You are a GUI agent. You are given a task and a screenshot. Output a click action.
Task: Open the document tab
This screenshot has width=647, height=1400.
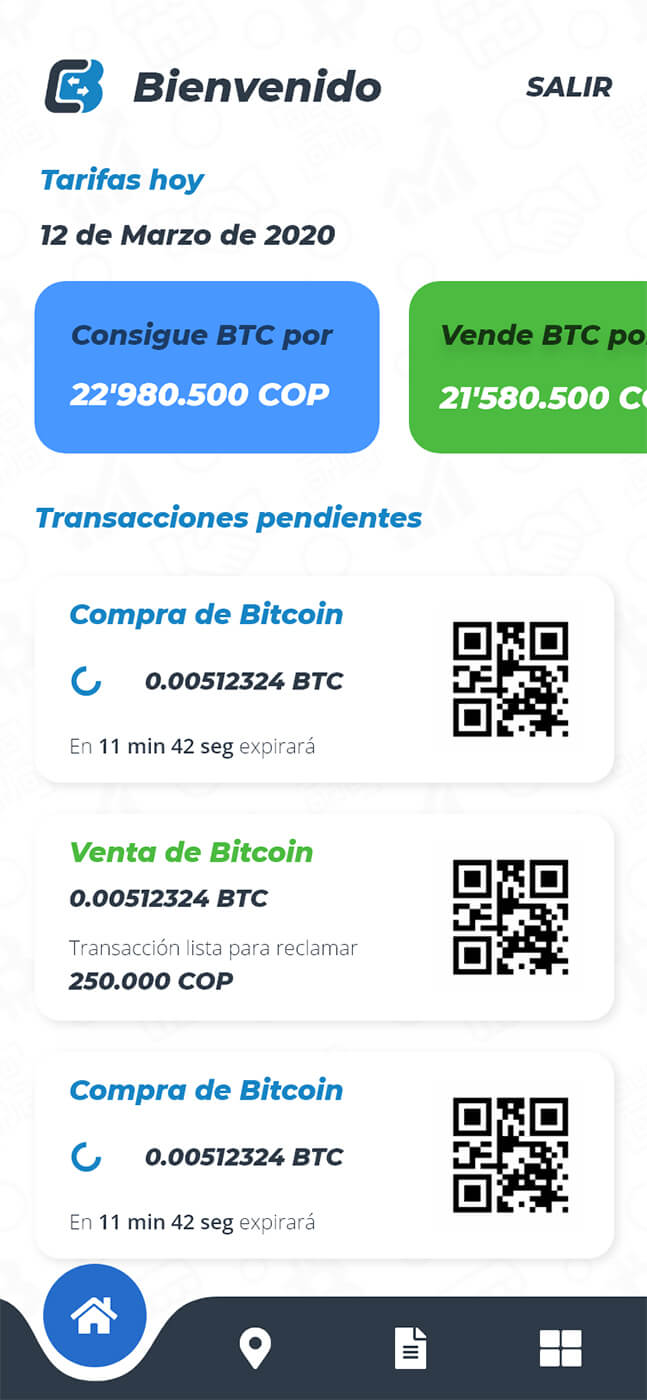click(410, 1348)
